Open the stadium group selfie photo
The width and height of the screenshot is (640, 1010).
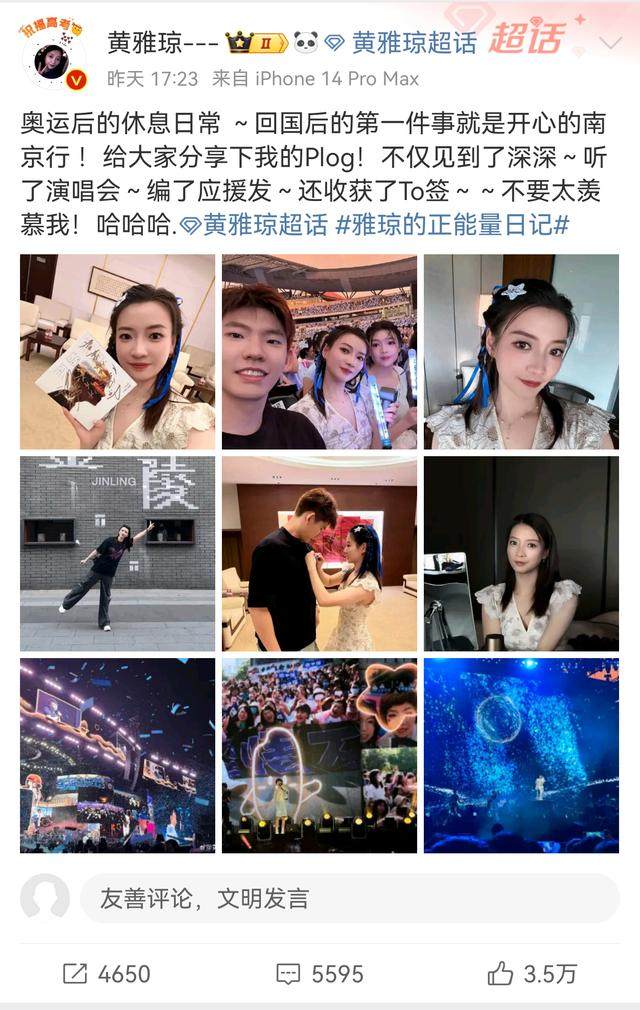319,351
